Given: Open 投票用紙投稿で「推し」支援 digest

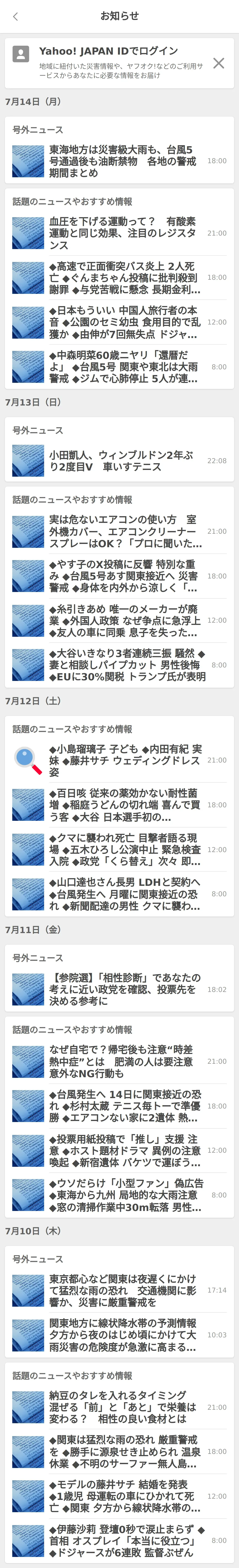Looking at the screenshot, I should 119,1150.
